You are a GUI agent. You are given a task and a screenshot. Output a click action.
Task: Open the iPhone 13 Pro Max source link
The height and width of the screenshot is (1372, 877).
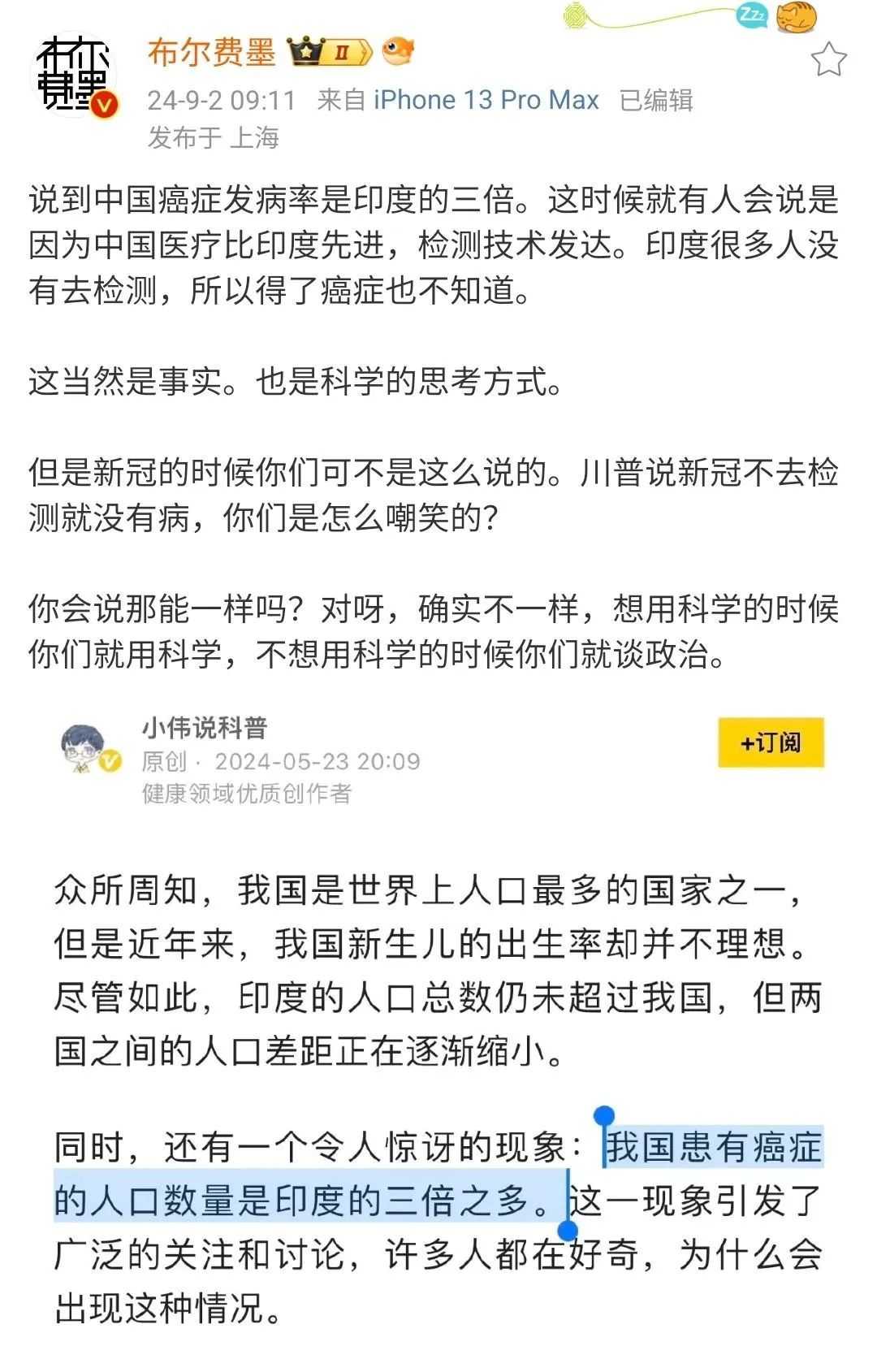[486, 100]
